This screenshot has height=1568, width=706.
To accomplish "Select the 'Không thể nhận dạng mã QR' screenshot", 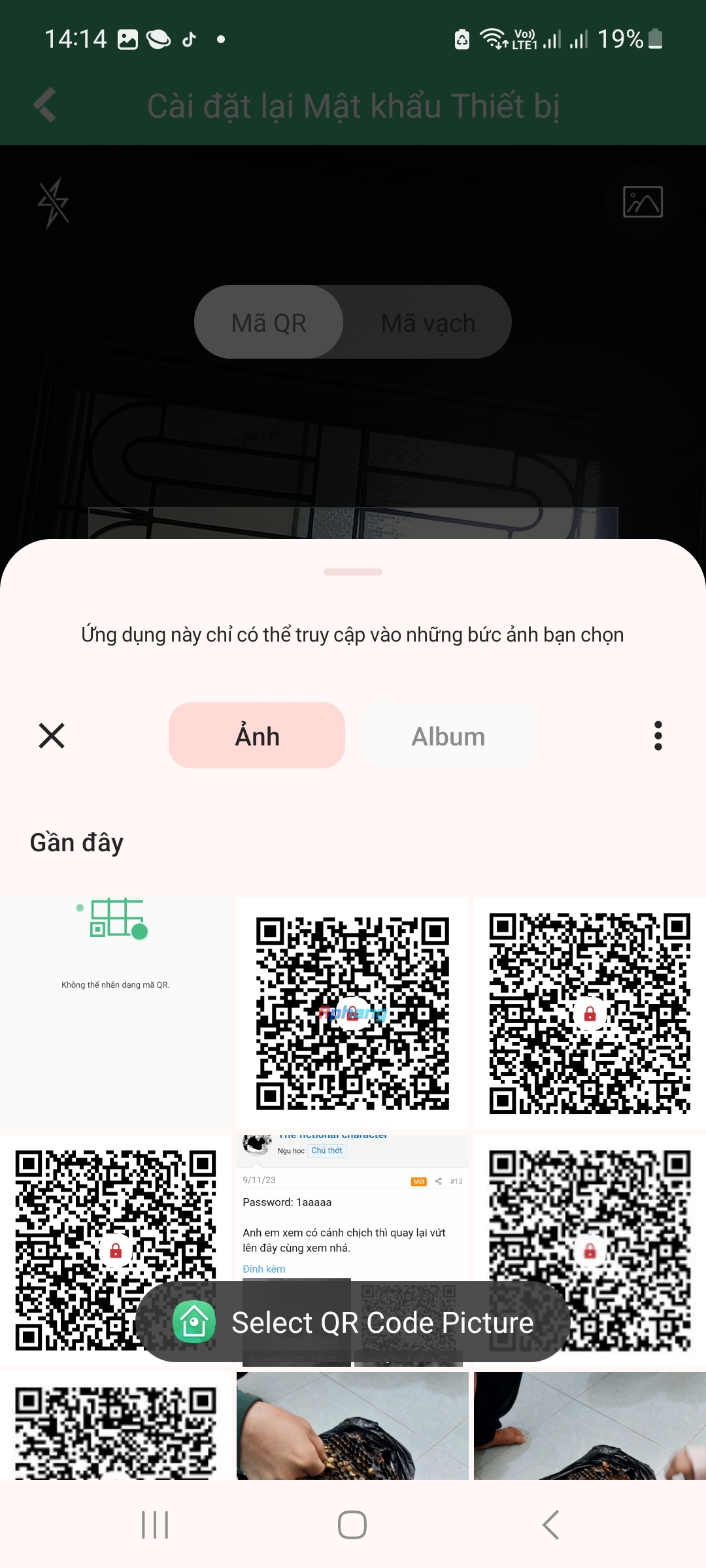I will tap(116, 1013).
